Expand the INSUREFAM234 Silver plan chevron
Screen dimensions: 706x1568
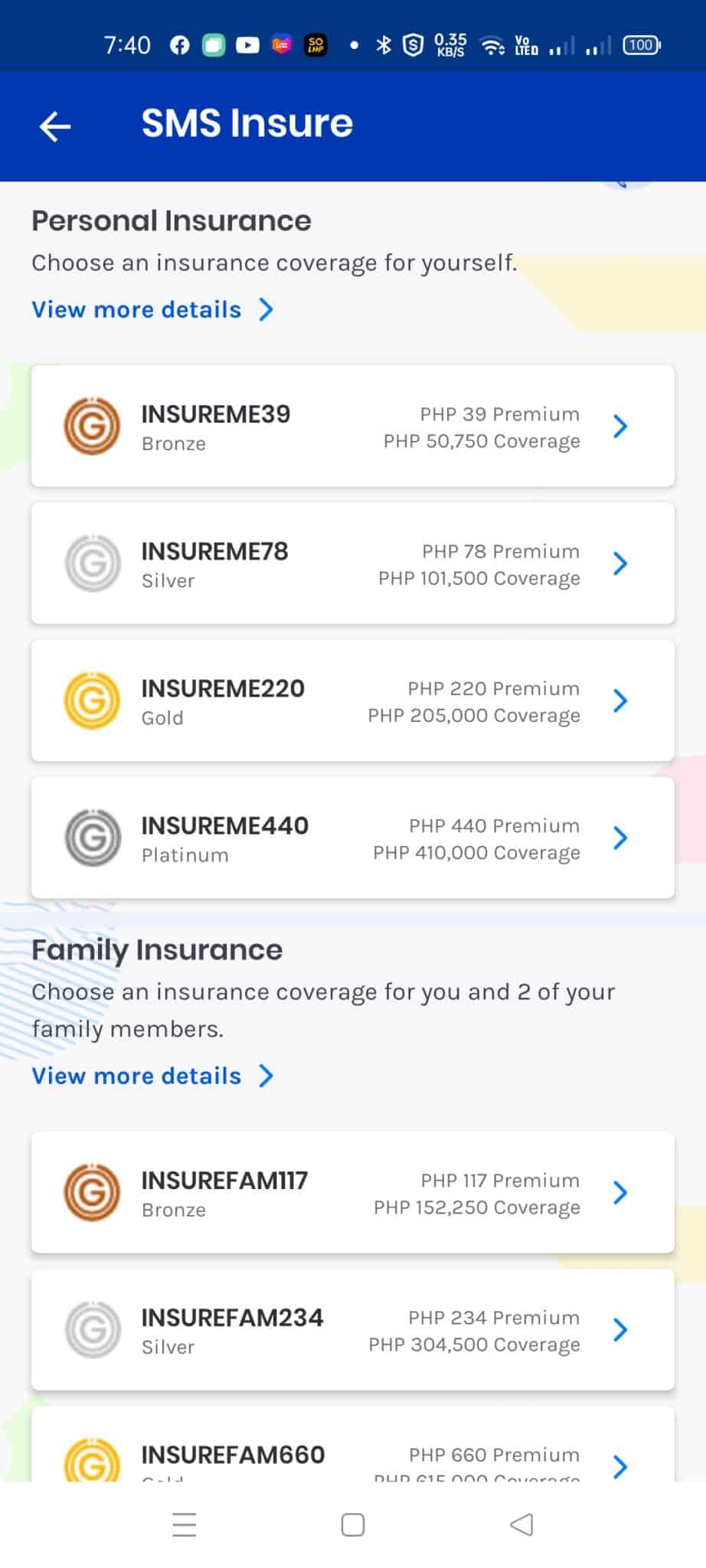point(620,1330)
